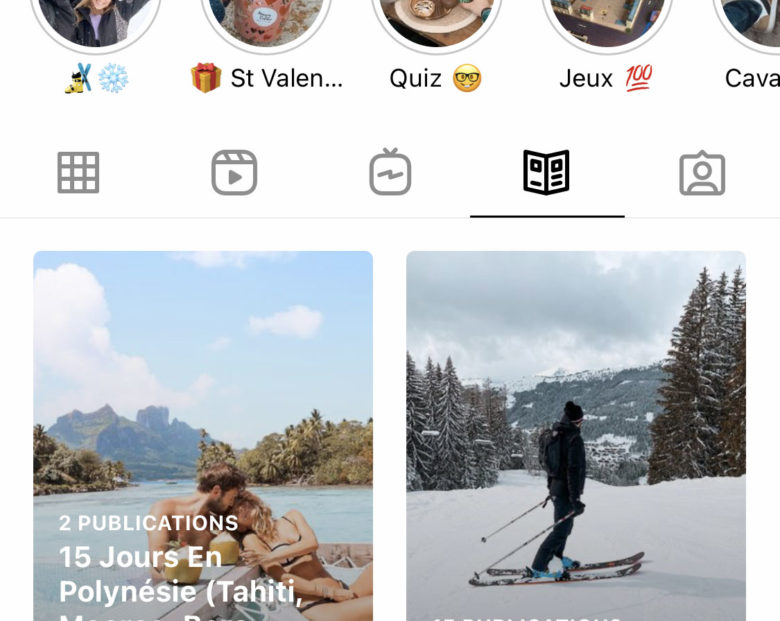Open the Cava story highlight
The height and width of the screenshot is (621, 780).
(x=752, y=20)
